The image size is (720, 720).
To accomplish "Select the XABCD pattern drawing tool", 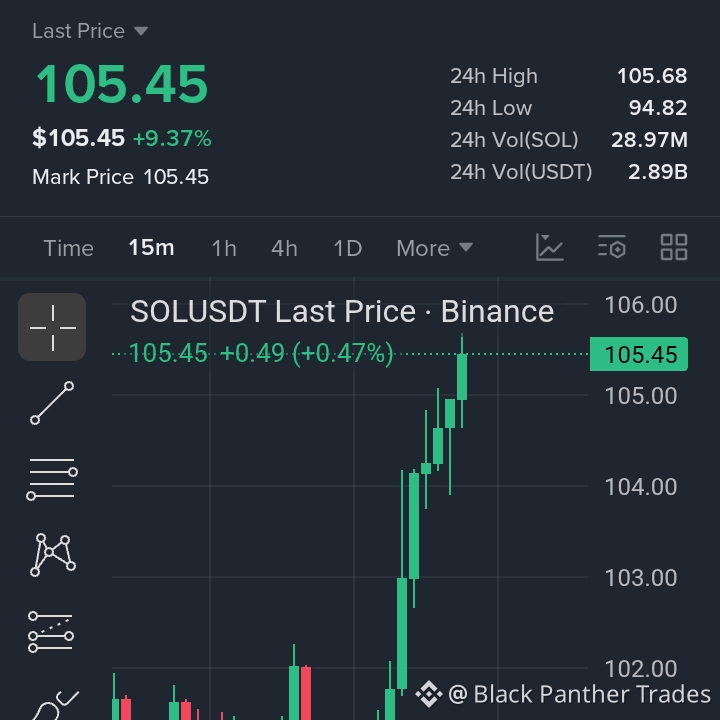I will [x=52, y=555].
